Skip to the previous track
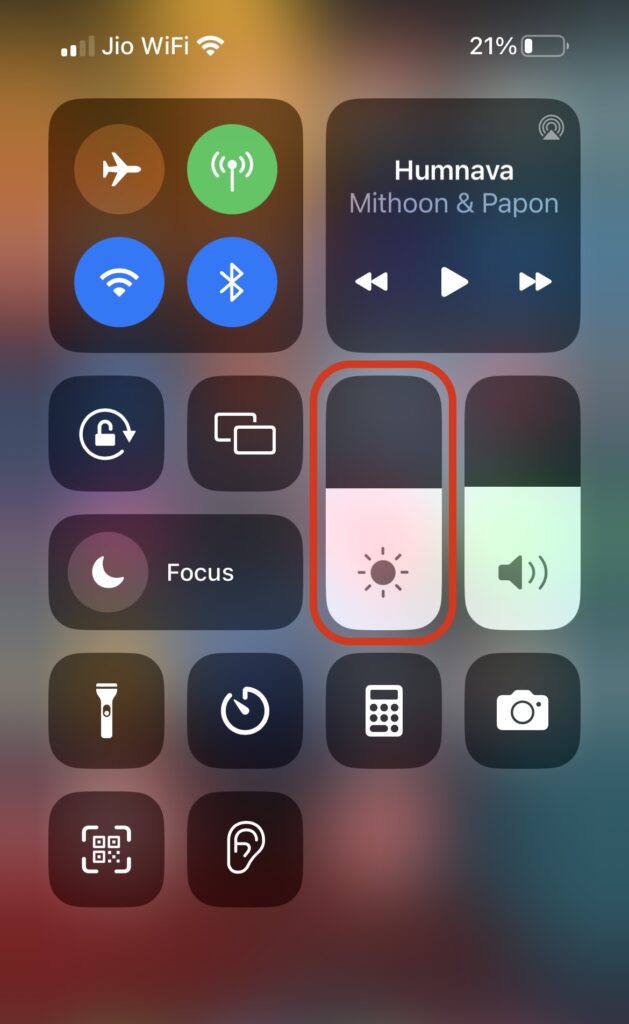 371,282
